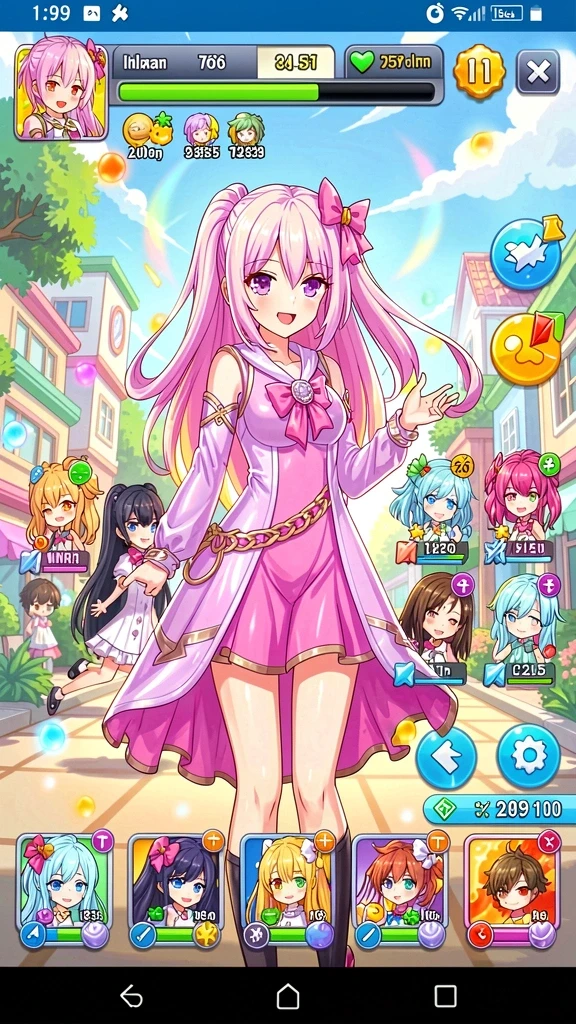The width and height of the screenshot is (576, 1024).
Task: Tap the light-blue-haired chibi labeled C215
Action: pyautogui.click(x=524, y=631)
